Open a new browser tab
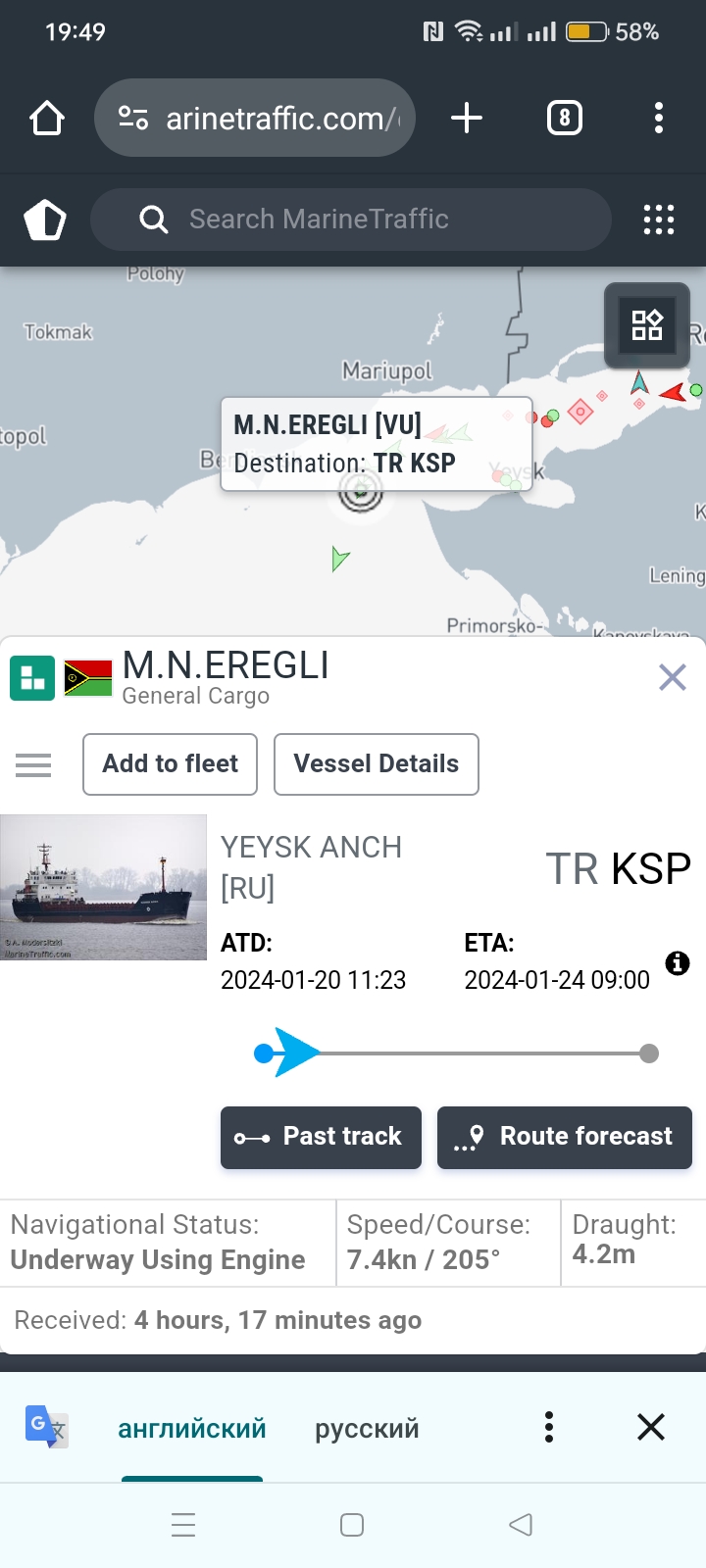This screenshot has width=706, height=1568. (467, 119)
